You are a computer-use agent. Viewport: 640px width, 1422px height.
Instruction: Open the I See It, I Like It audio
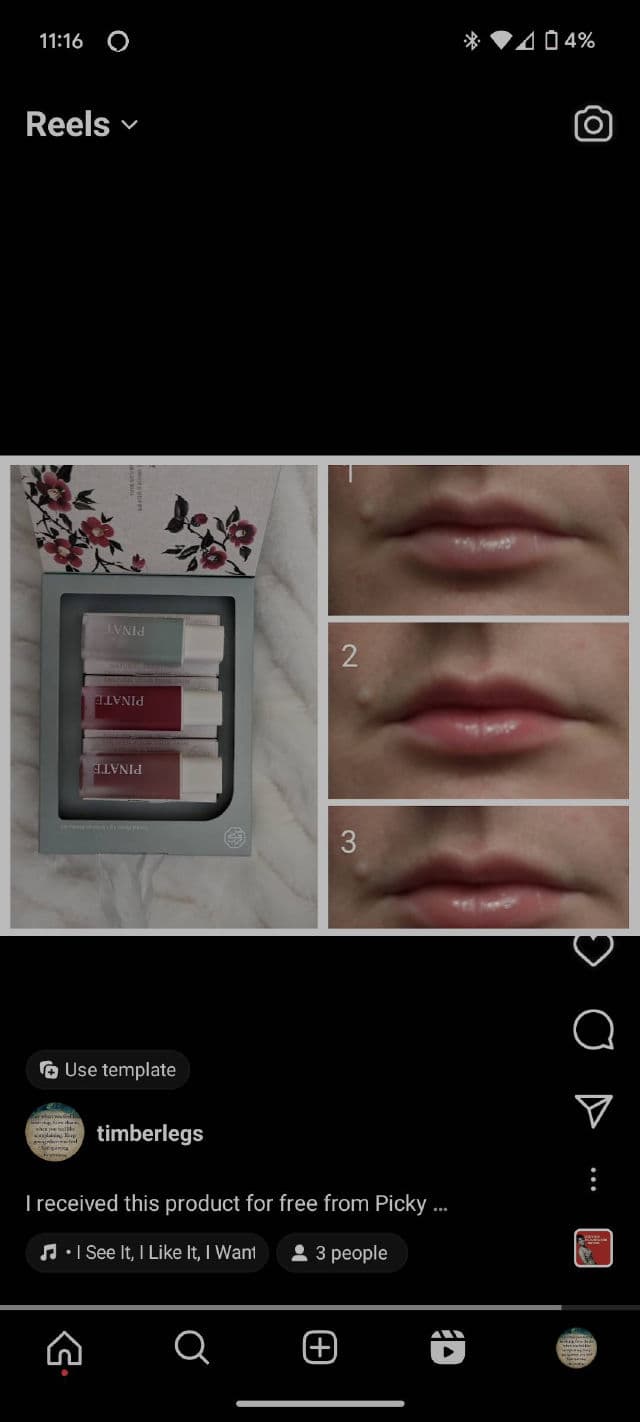147,1252
